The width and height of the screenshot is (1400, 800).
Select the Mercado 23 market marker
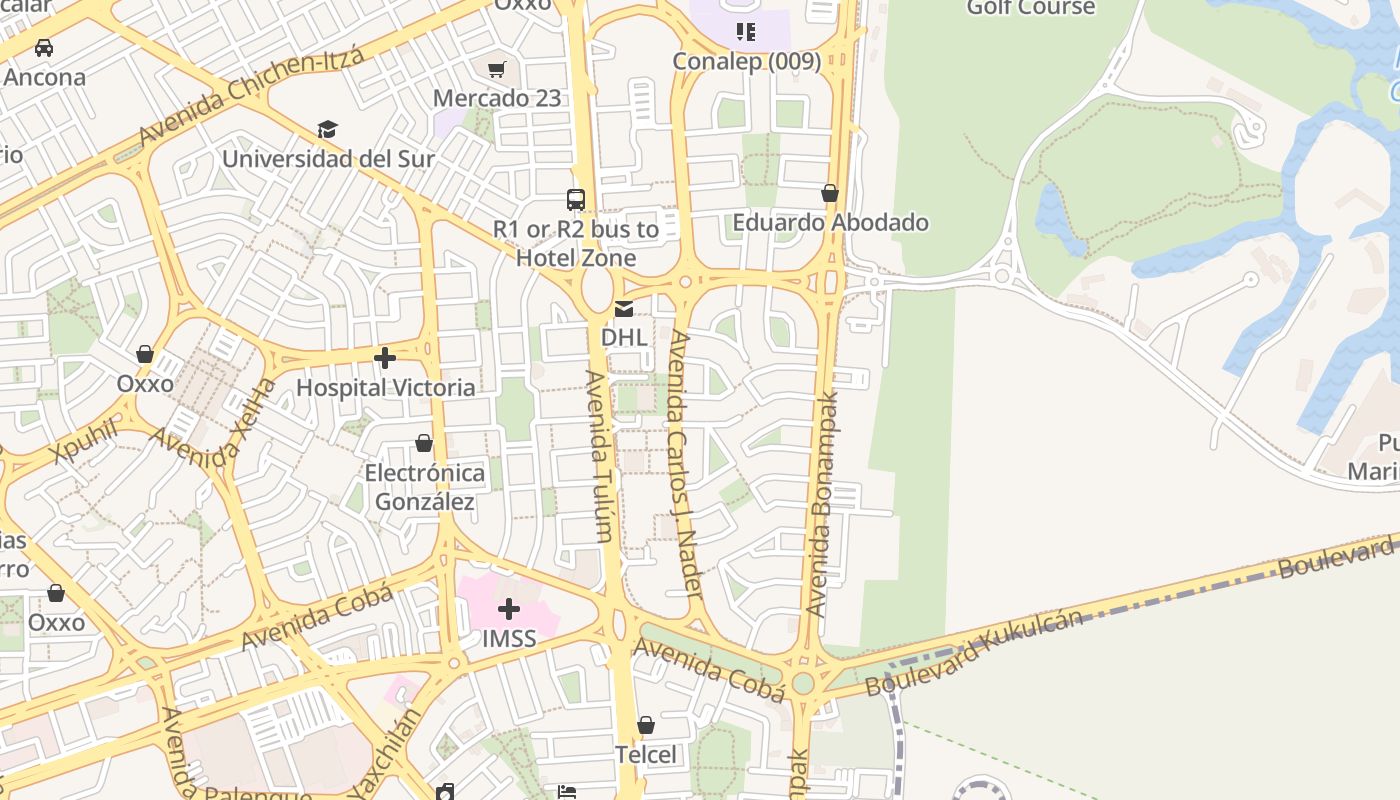pyautogui.click(x=496, y=69)
